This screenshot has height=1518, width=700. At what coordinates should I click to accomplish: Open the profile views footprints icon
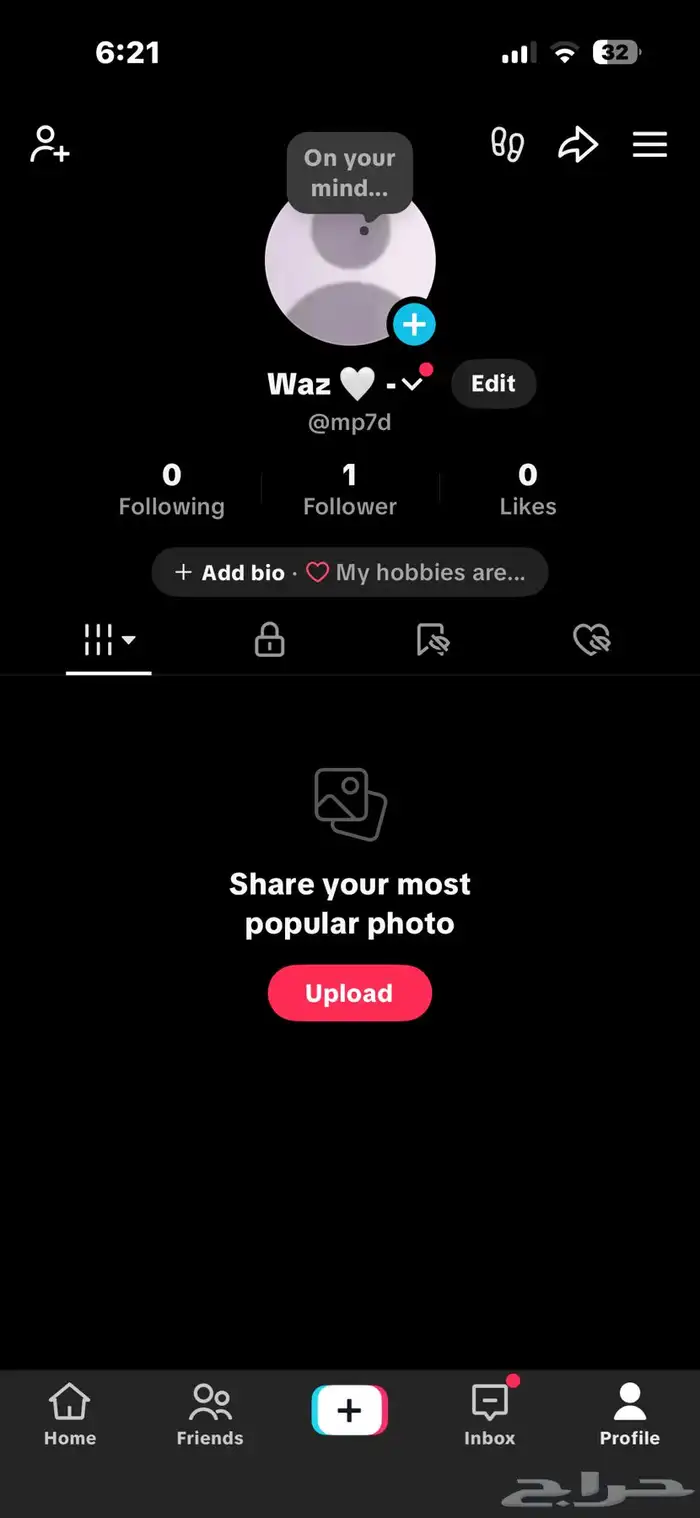click(507, 145)
